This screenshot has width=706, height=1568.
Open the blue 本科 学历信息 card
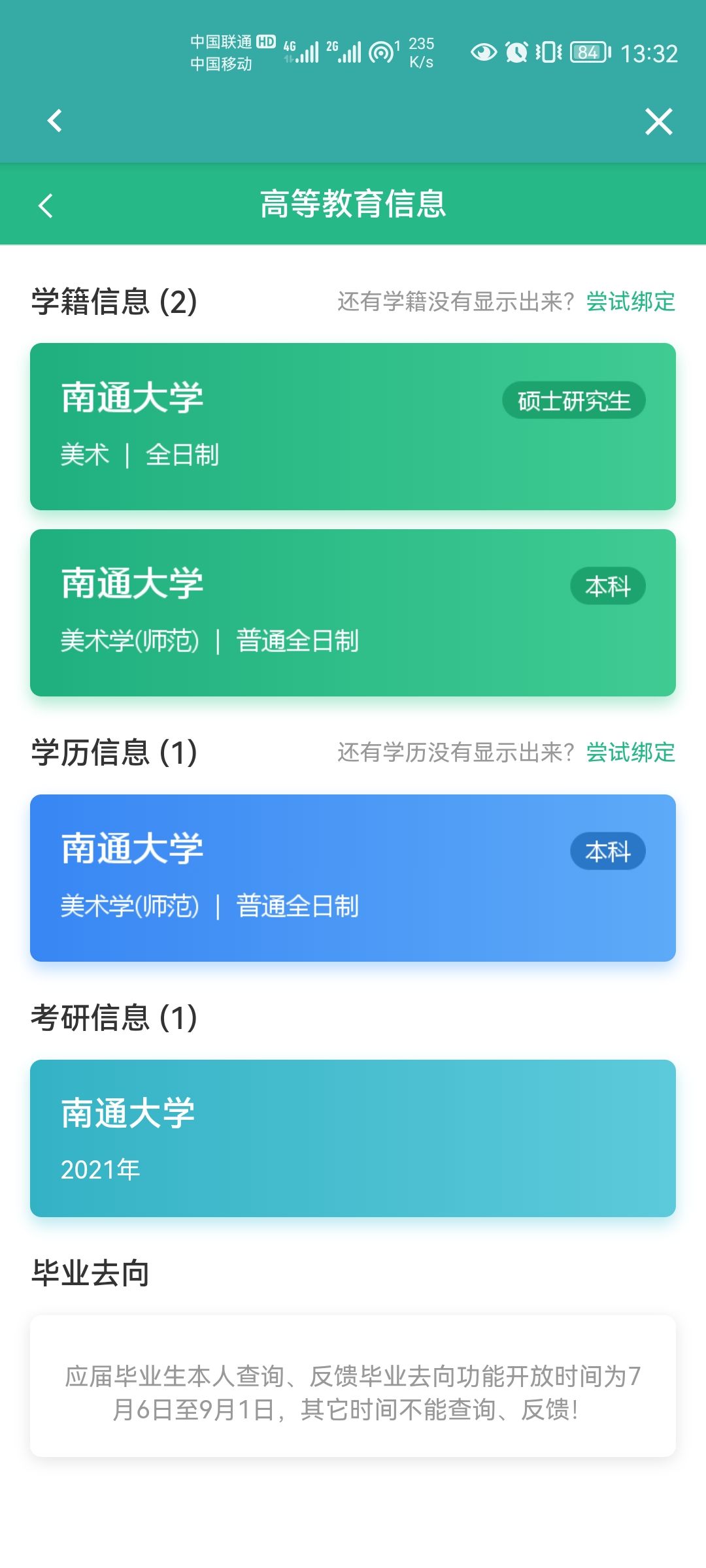[x=353, y=877]
